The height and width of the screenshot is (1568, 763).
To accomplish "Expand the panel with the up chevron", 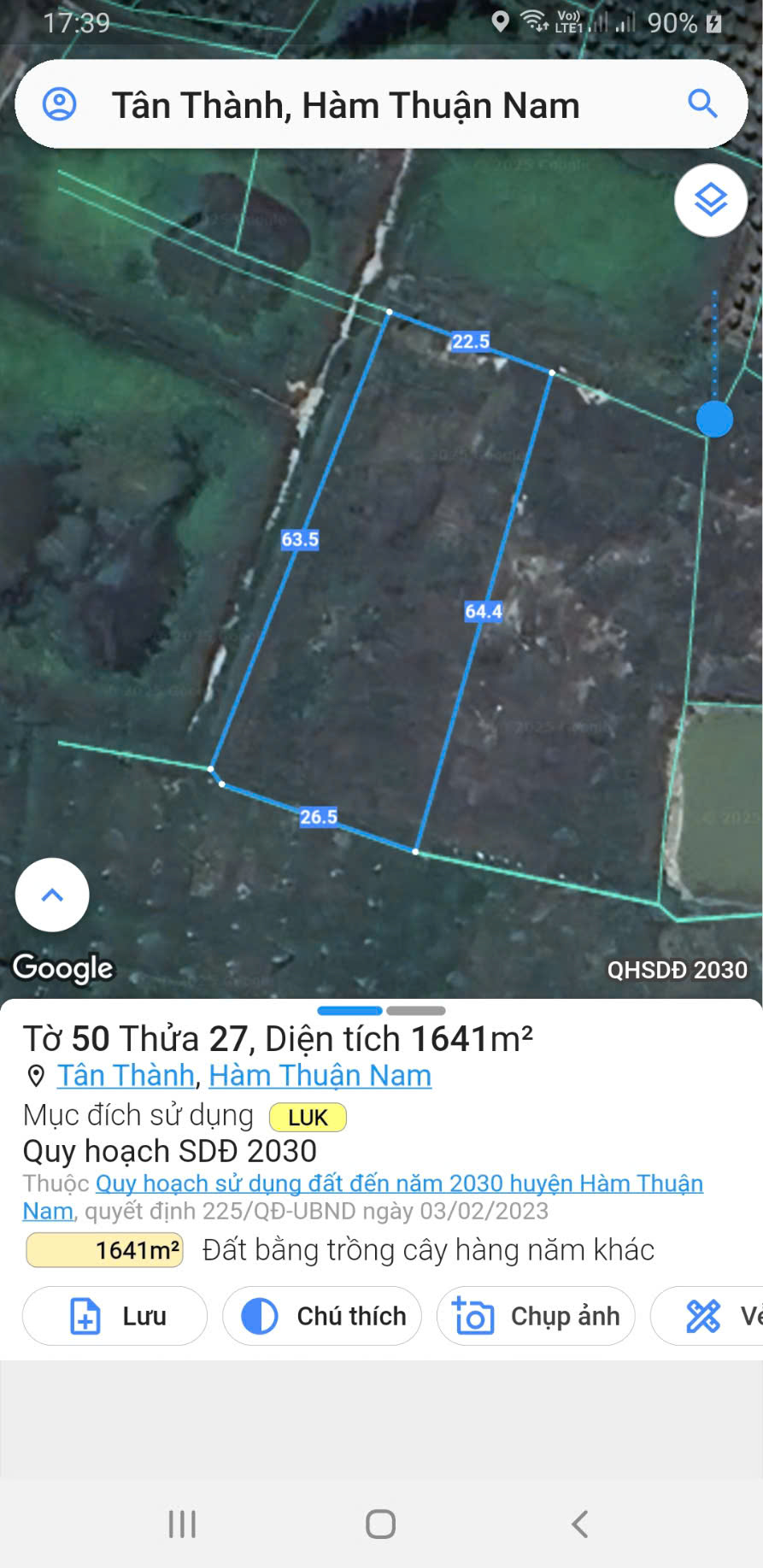I will pos(52,895).
